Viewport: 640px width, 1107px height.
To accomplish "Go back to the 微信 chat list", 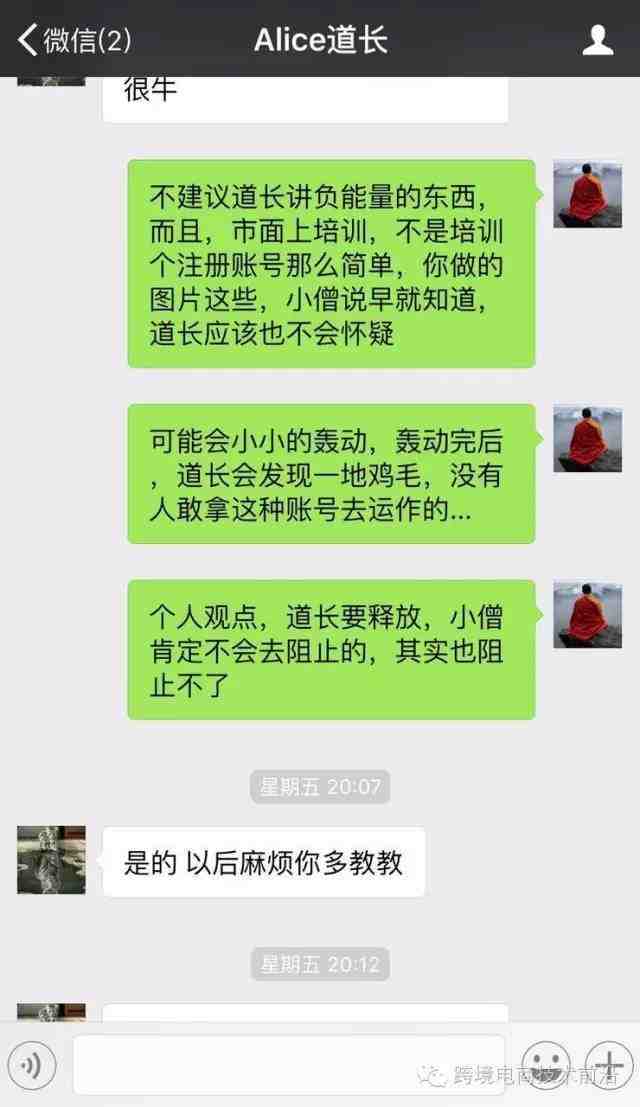I will point(72,40).
